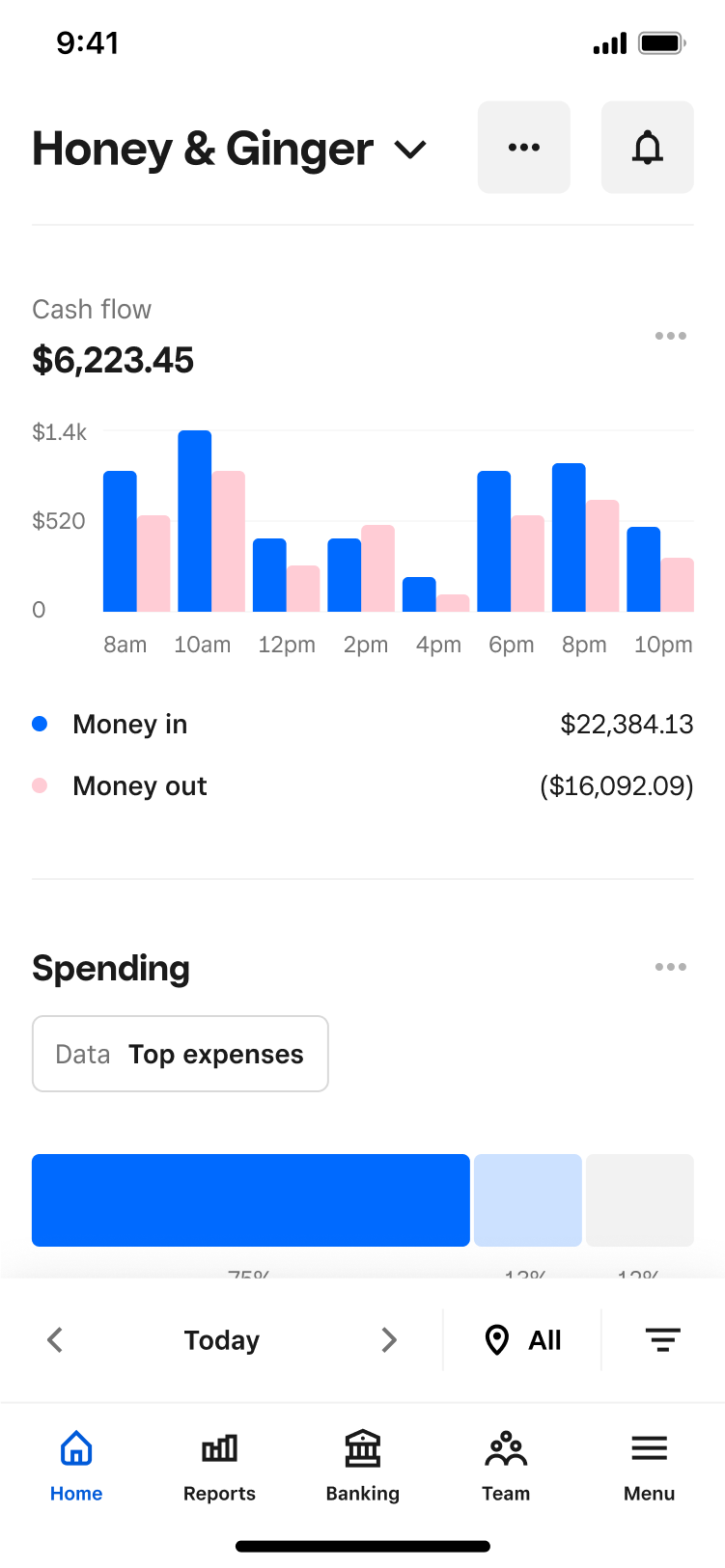Open the Honey & Ginger business switcher
Screen dimensions: 725x1568
click(230, 149)
